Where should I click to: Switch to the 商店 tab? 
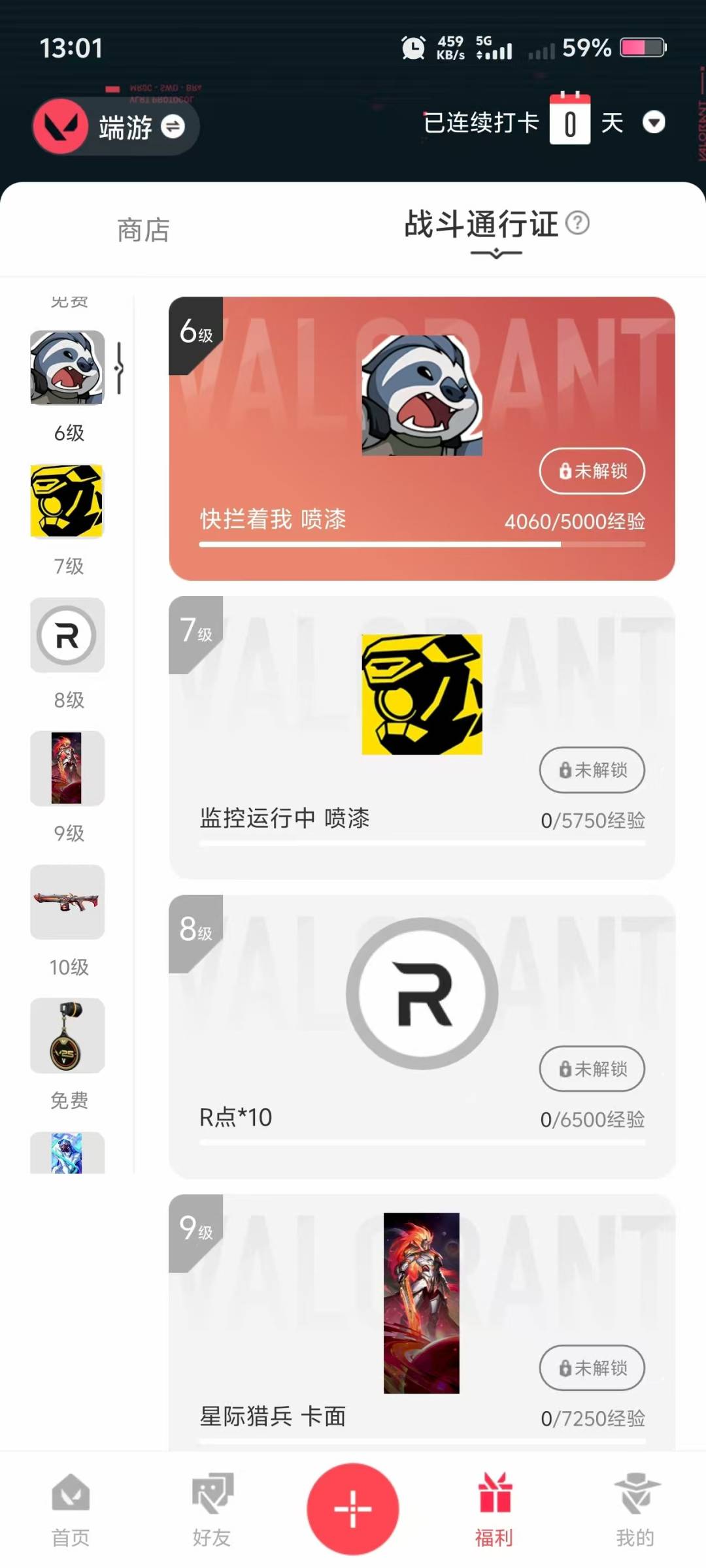[x=143, y=231]
